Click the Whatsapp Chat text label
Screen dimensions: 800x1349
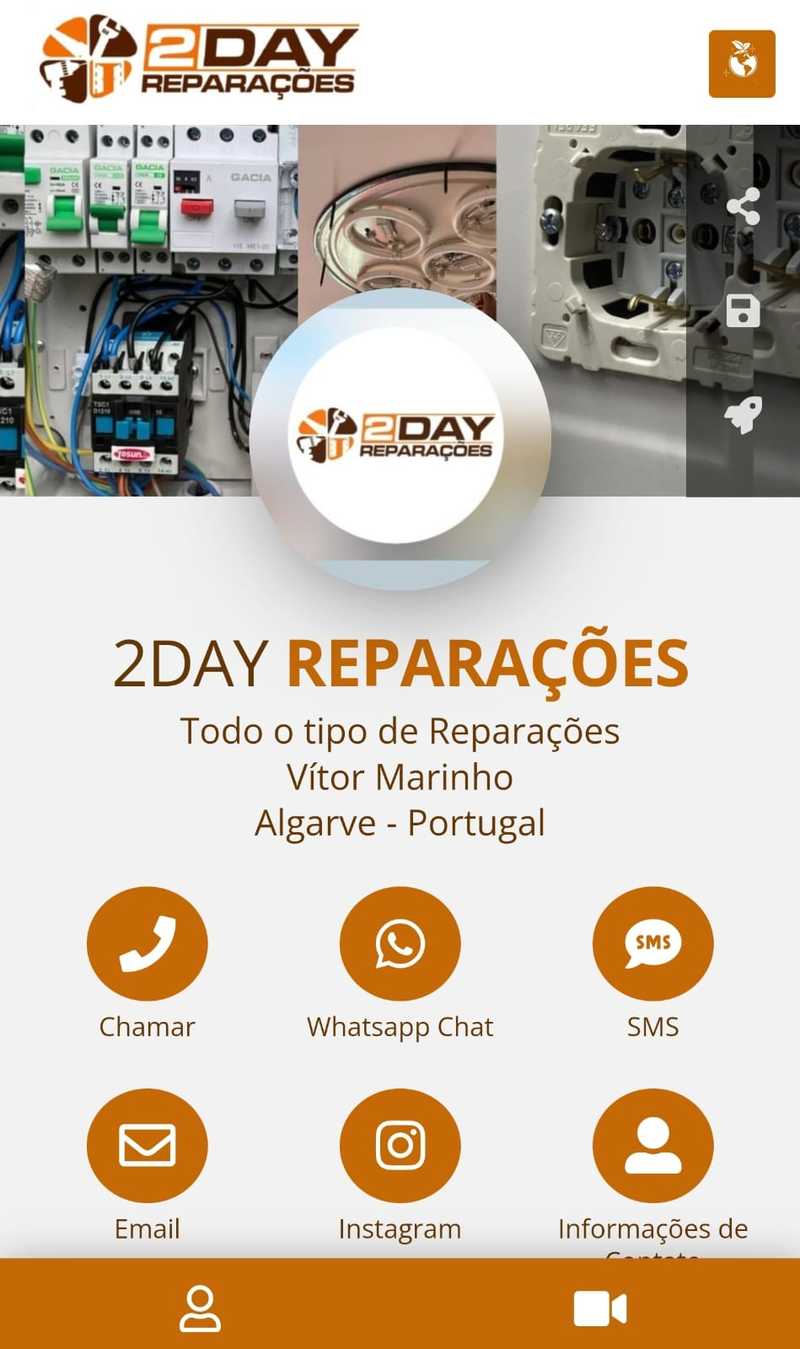pyautogui.click(x=401, y=1026)
